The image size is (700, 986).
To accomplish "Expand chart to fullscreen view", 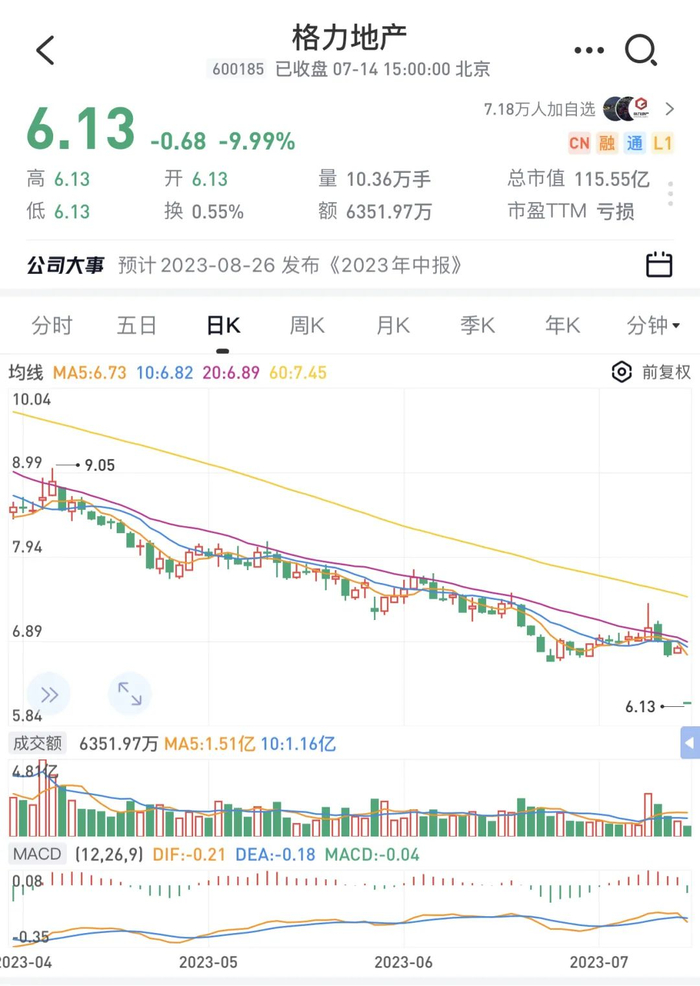I will [x=129, y=694].
